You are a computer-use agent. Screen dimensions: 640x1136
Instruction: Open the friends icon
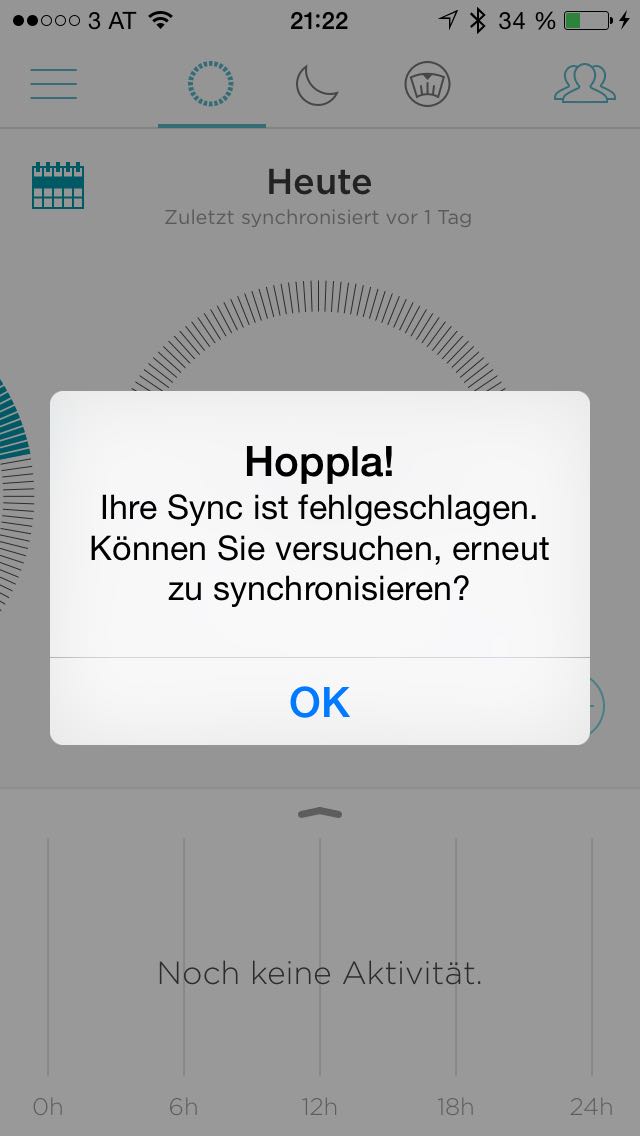click(584, 85)
